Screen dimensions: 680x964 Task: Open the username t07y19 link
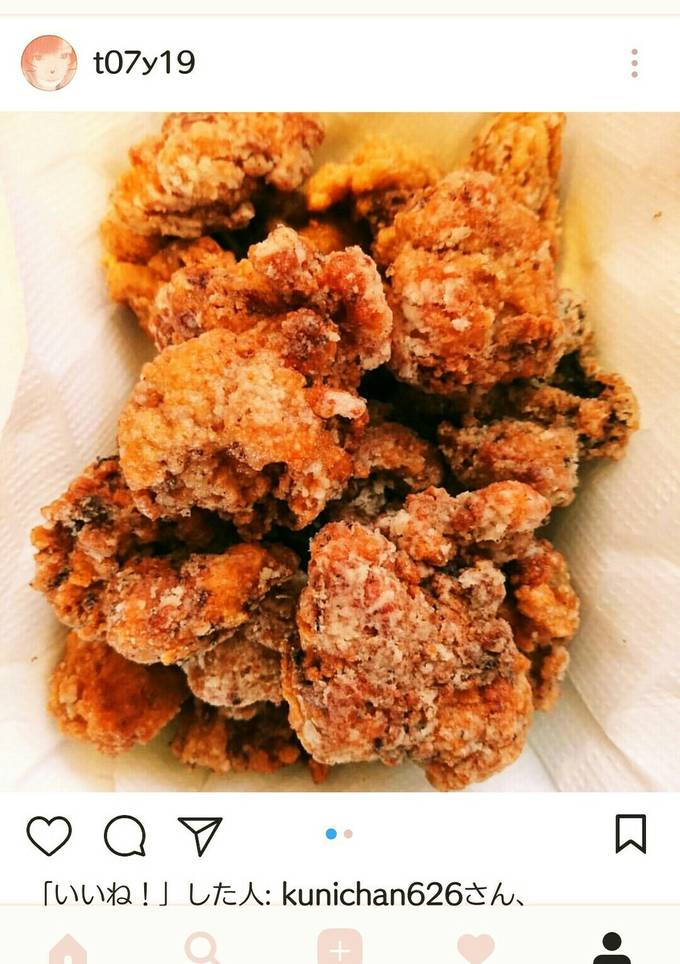(144, 63)
